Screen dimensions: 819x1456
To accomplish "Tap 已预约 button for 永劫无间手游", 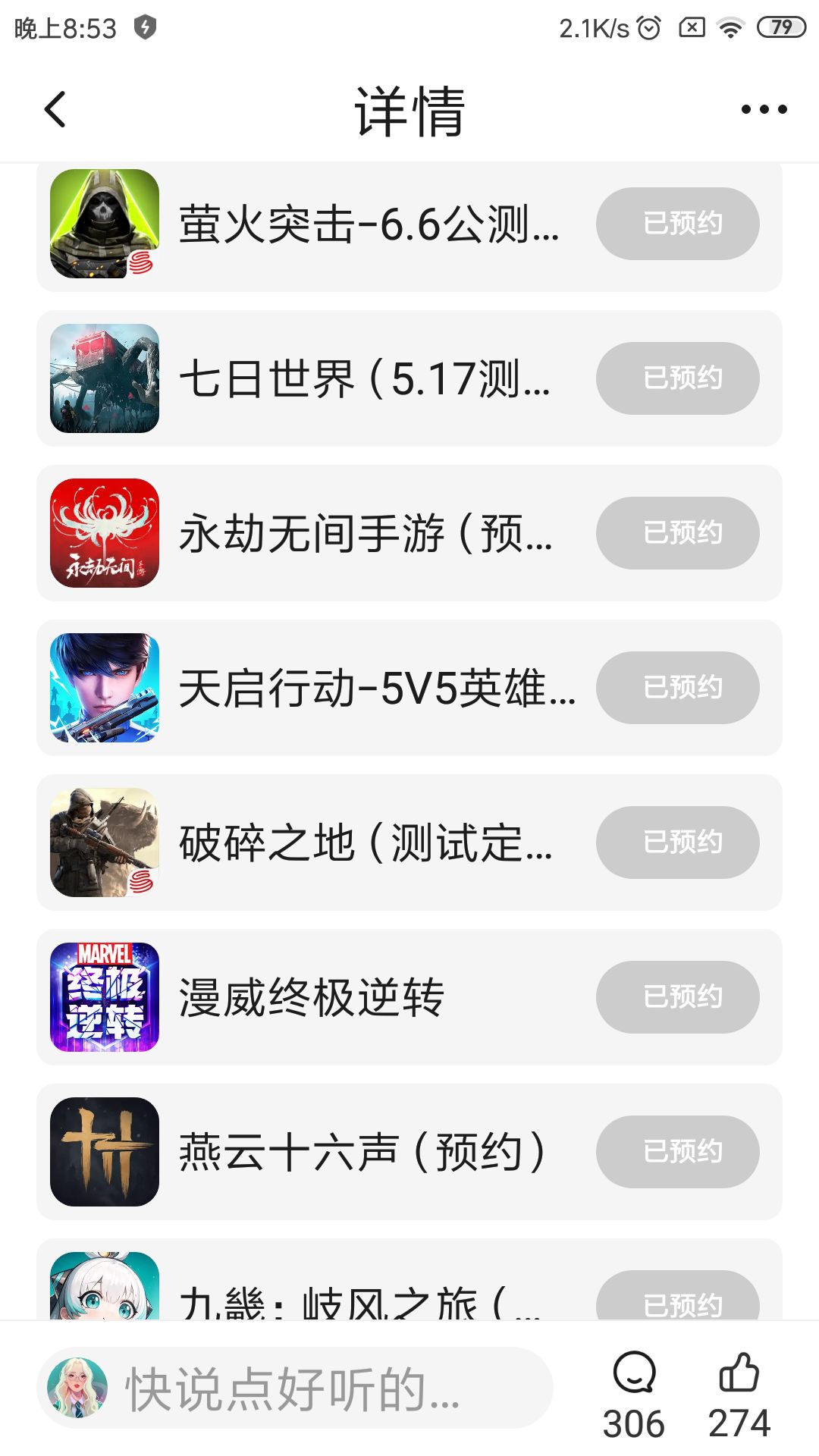I will point(677,533).
